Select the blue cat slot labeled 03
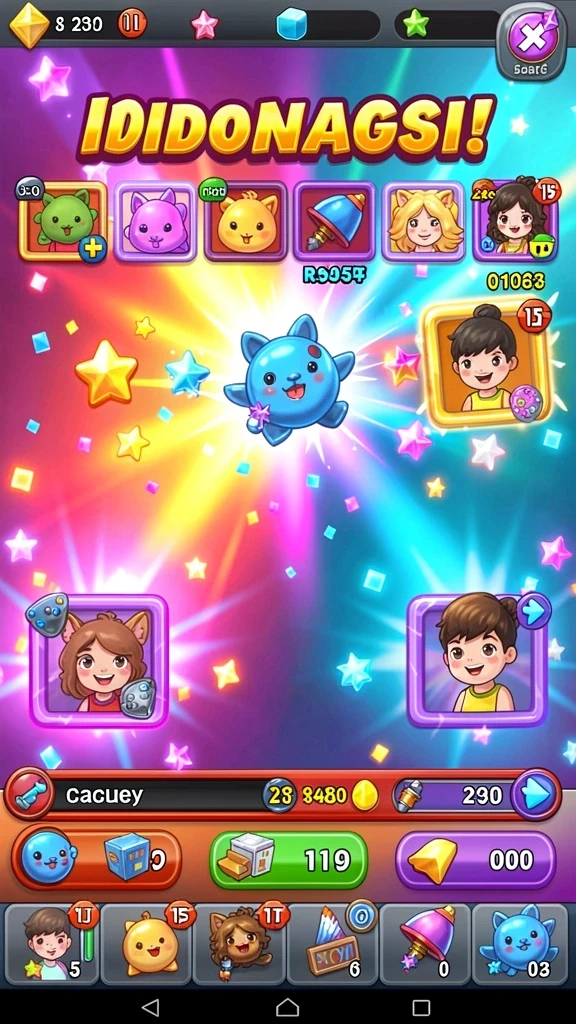Viewport: 576px width, 1024px height. coord(520,944)
